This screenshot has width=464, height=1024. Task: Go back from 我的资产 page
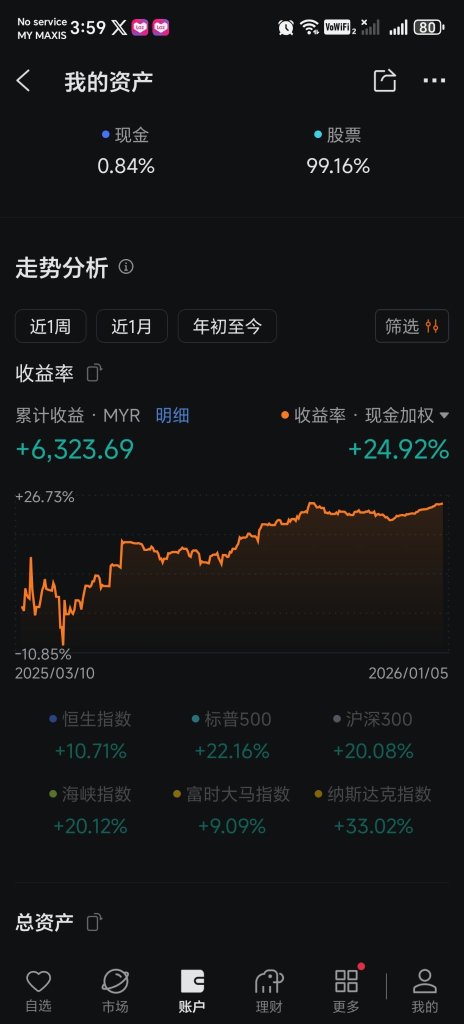24,81
